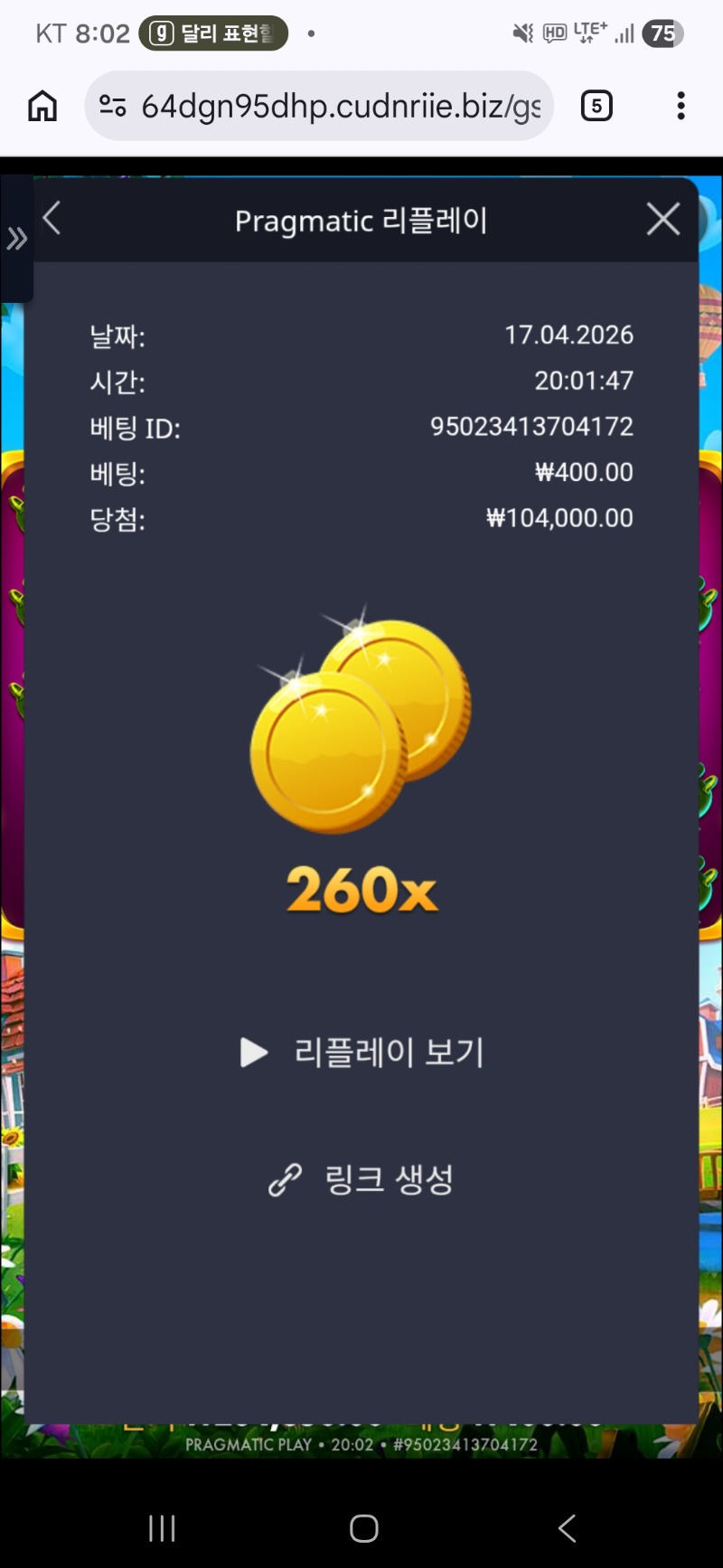Open recent apps from the navigation bar
Image resolution: width=723 pixels, height=1568 pixels.
162,1528
